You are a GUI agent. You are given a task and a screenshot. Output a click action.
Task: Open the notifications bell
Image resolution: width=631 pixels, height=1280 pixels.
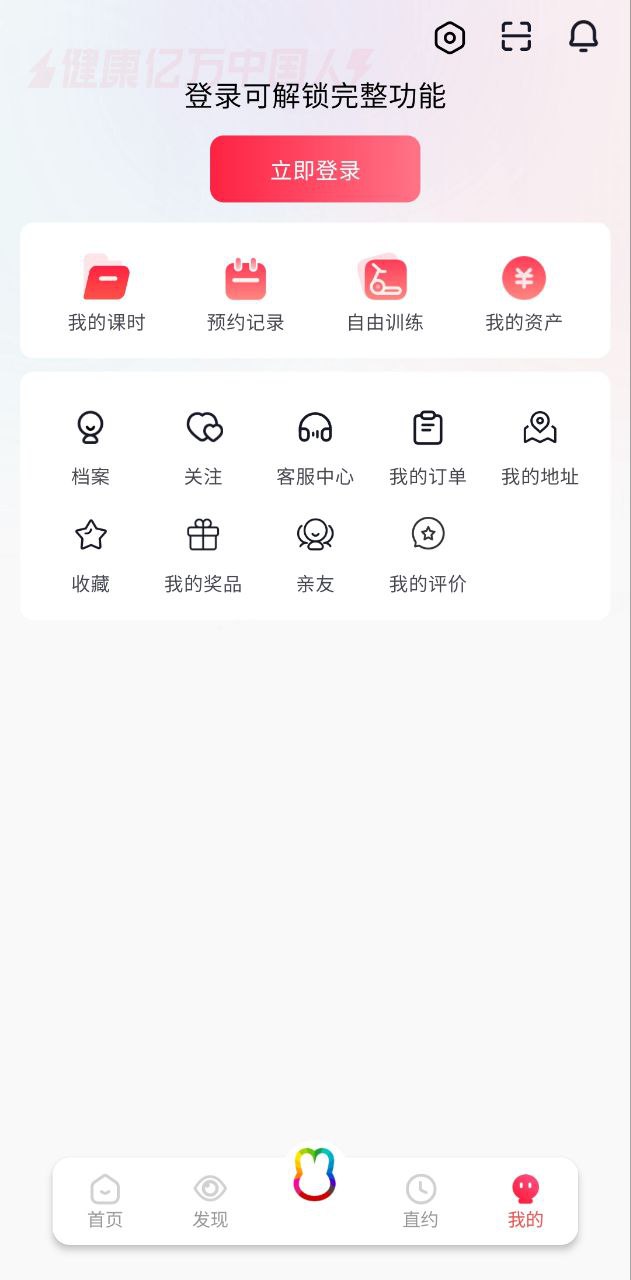coord(583,37)
